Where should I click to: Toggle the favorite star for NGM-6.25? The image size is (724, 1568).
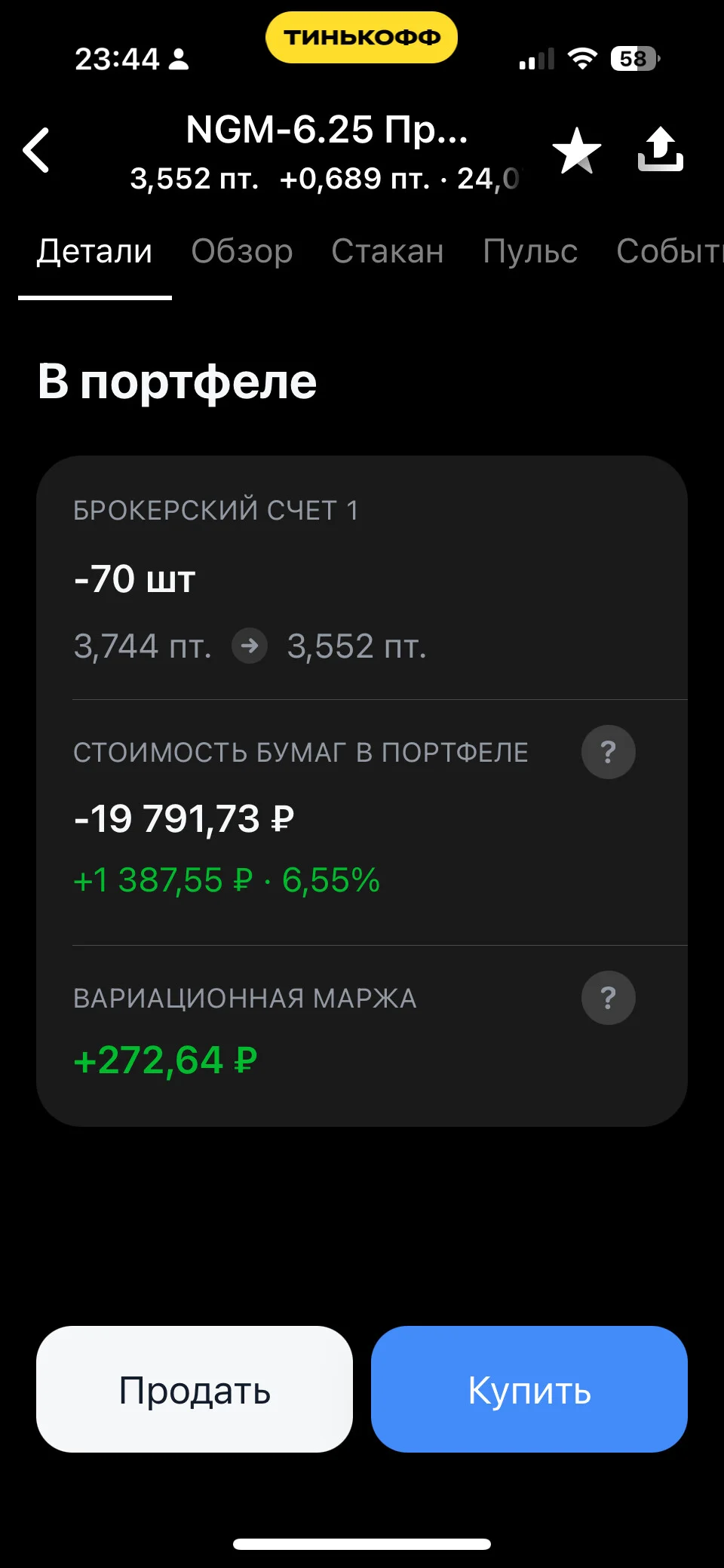point(577,150)
